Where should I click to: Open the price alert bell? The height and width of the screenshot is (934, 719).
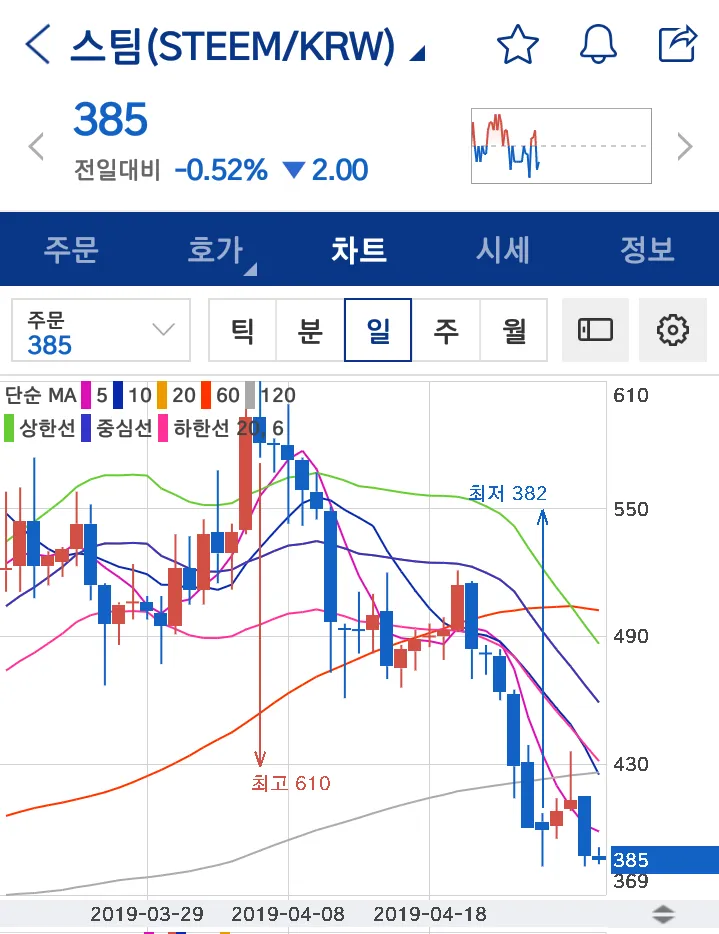click(x=599, y=45)
